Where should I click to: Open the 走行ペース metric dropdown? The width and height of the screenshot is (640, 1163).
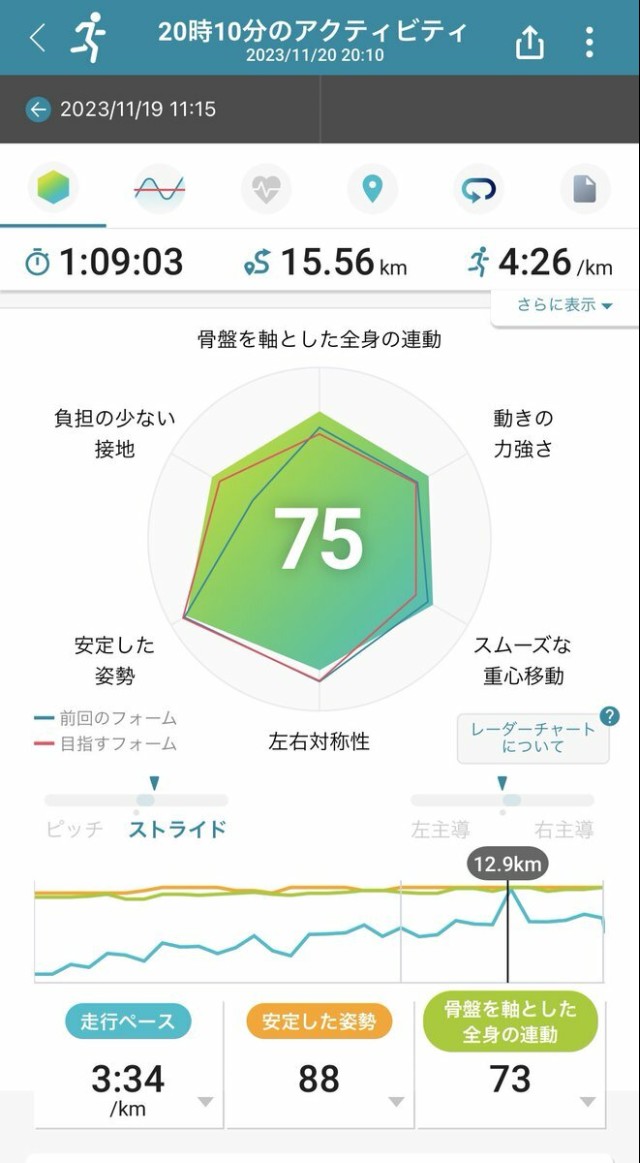(x=205, y=1101)
